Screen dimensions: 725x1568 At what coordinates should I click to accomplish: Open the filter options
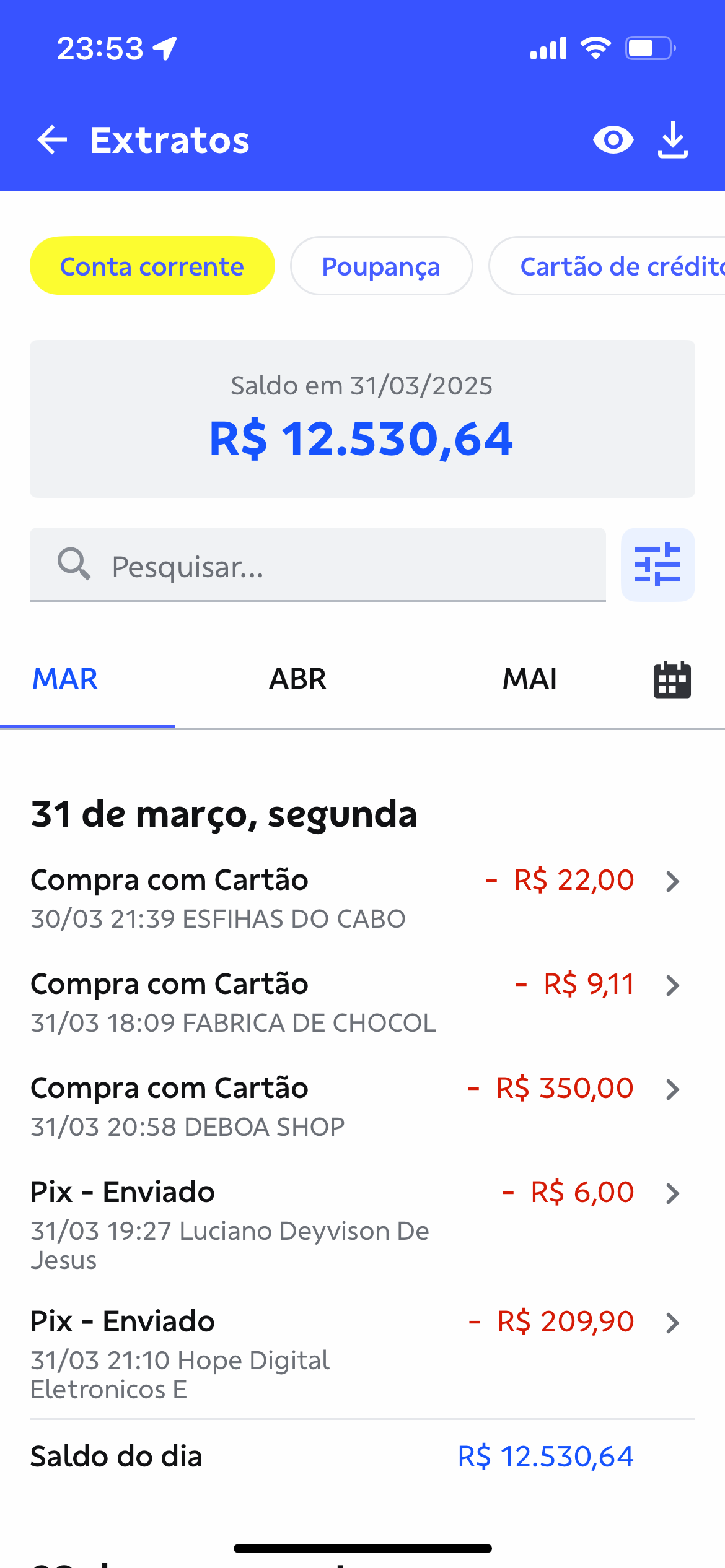coord(657,565)
